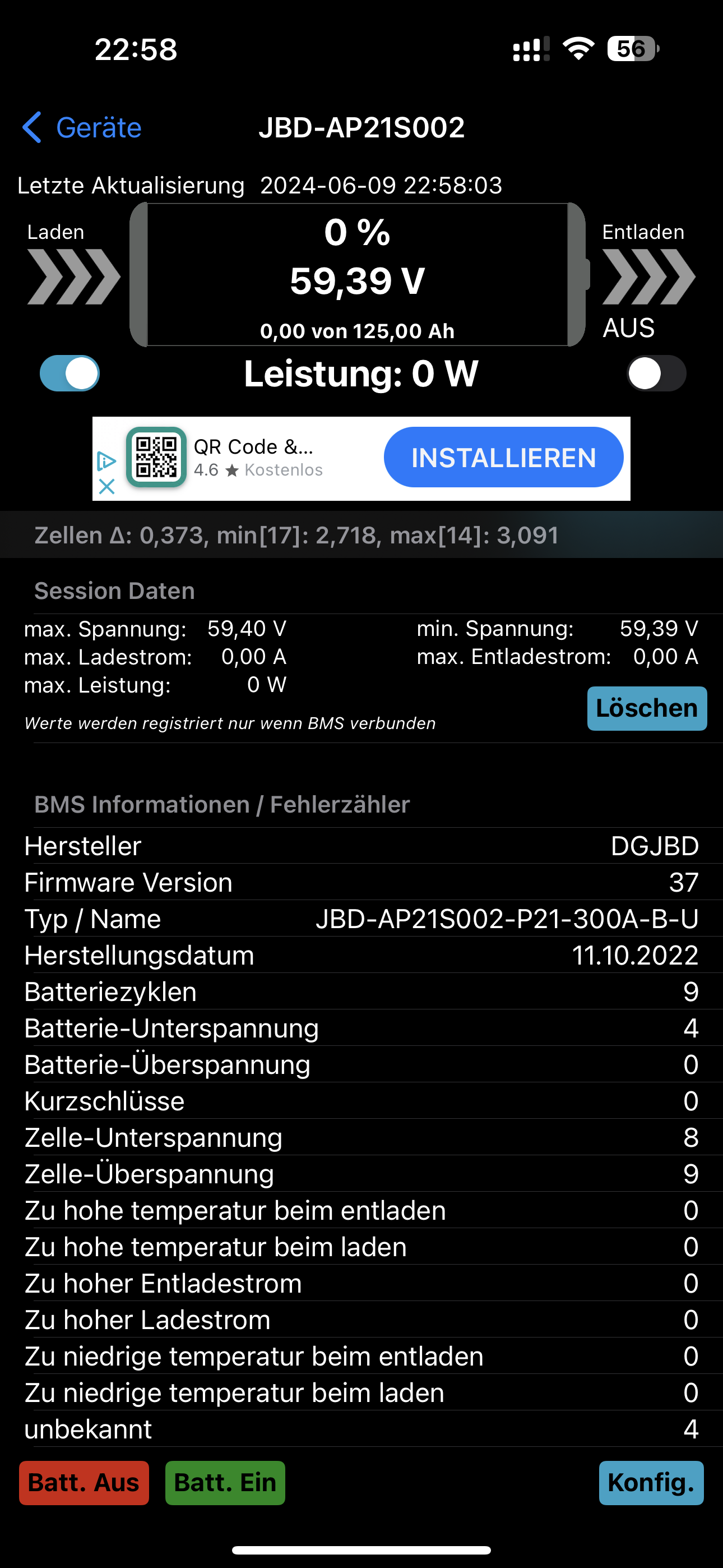The width and height of the screenshot is (723, 1568).
Task: Turn off the Laden charging switch
Action: pyautogui.click(x=69, y=373)
